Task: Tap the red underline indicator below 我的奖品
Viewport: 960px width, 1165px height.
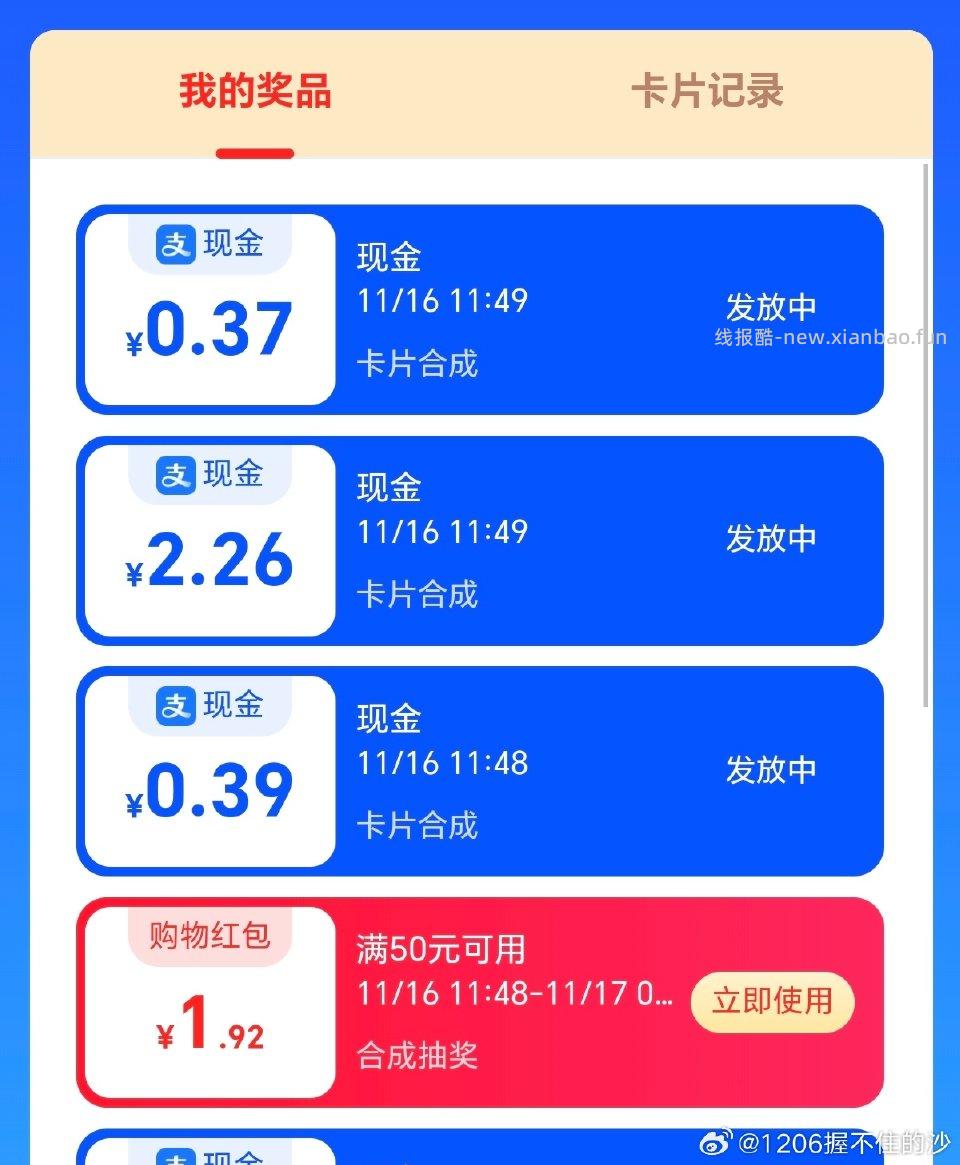Action: tap(255, 153)
